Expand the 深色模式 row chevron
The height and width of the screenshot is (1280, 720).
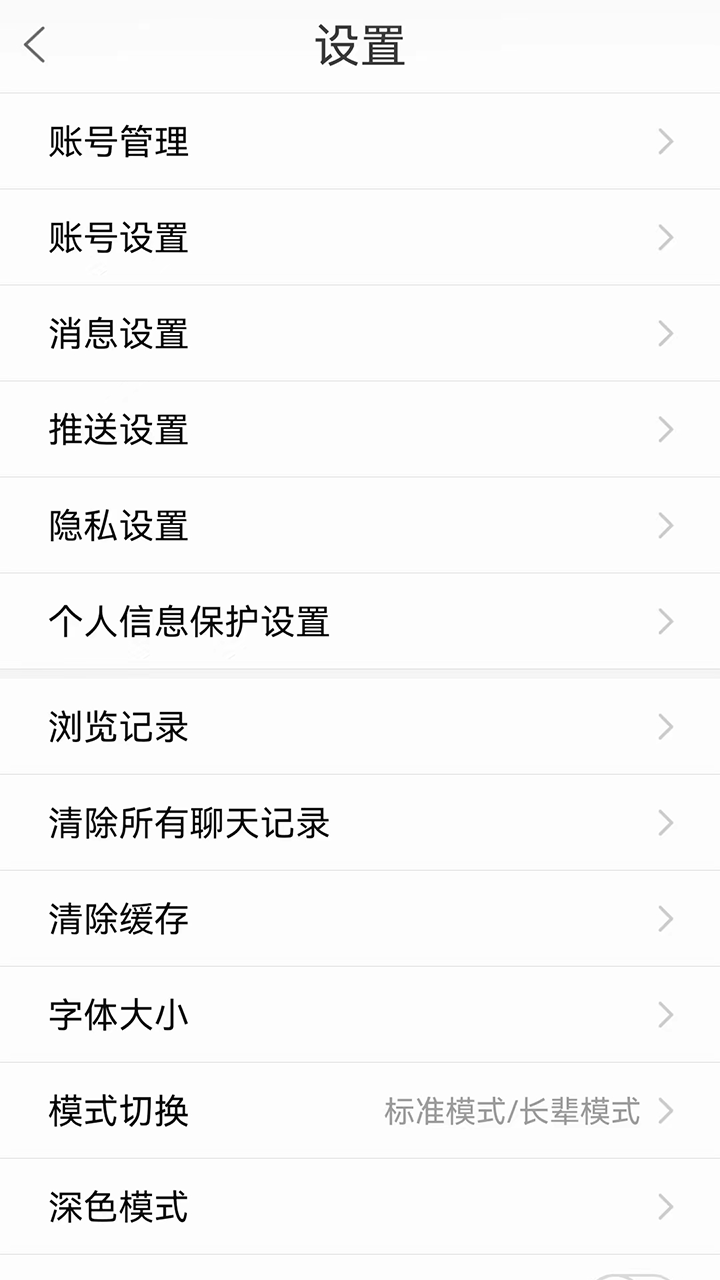[665, 1206]
